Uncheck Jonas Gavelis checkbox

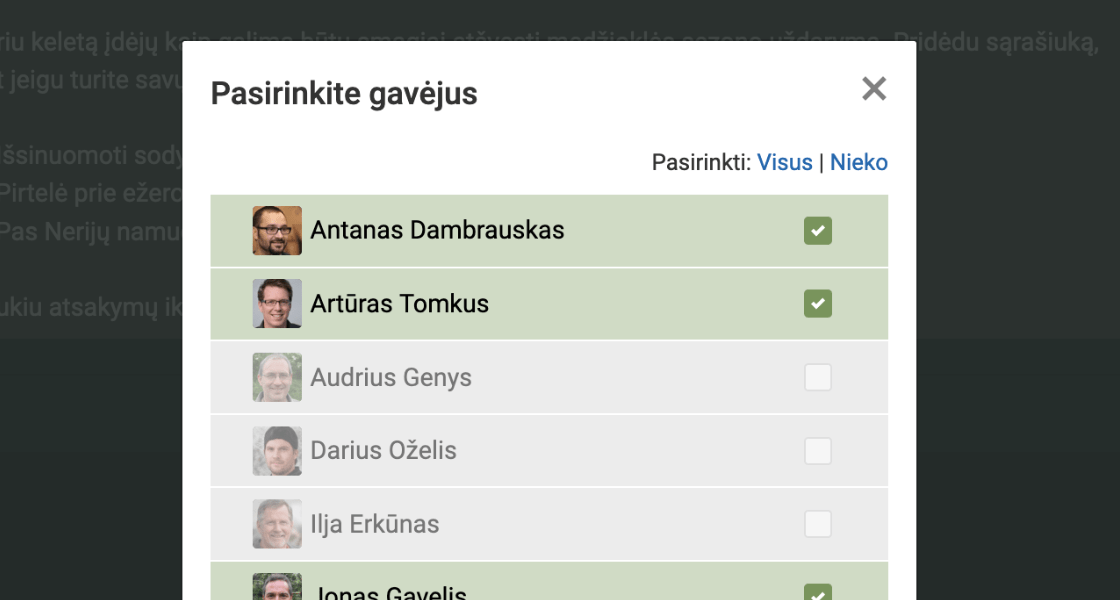(818, 593)
